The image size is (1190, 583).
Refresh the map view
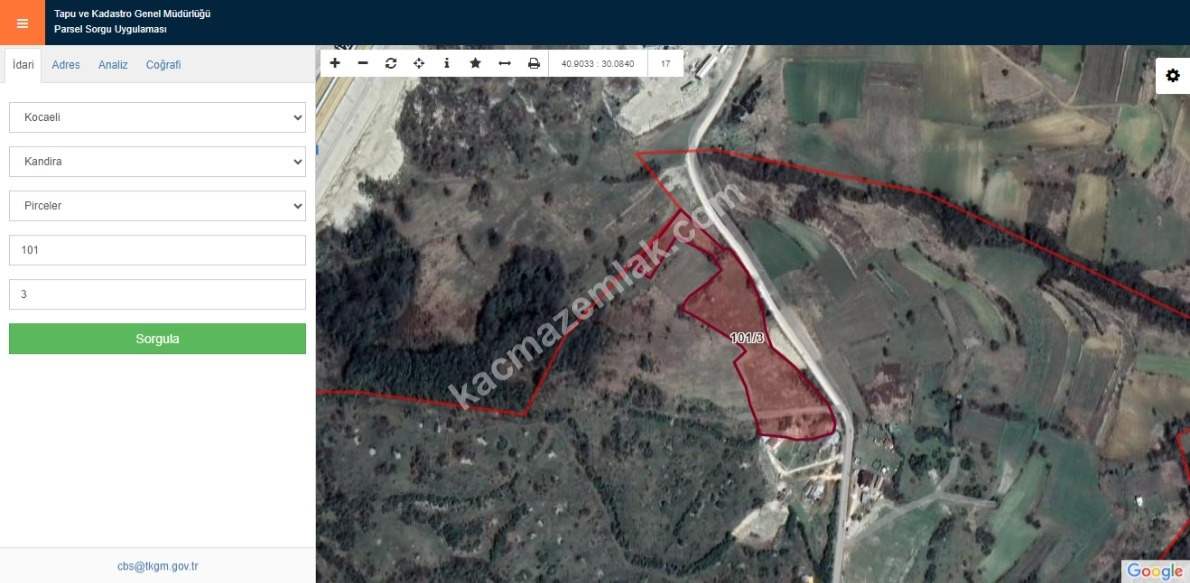391,63
